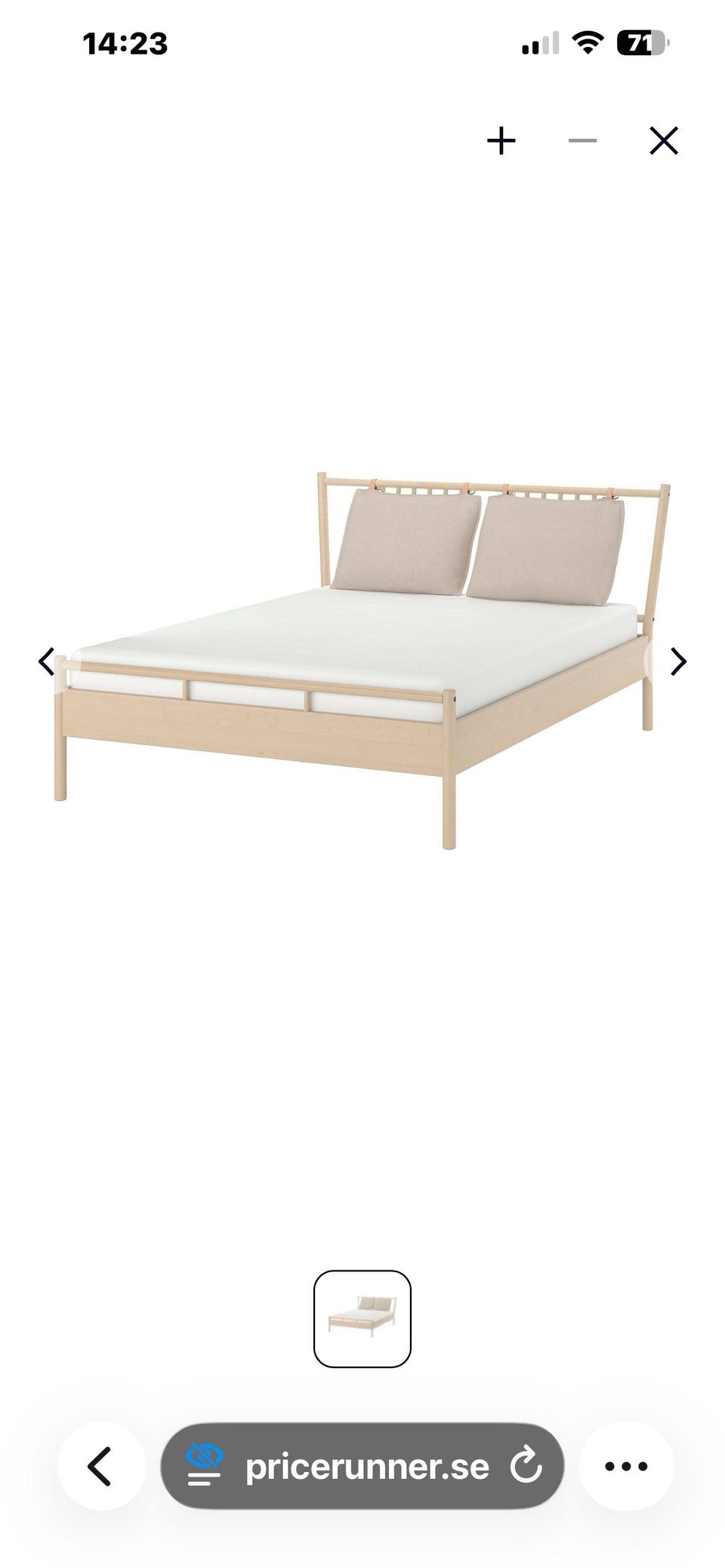Screen dimensions: 725x1568
Task: Reload the page
Action: point(526,1465)
